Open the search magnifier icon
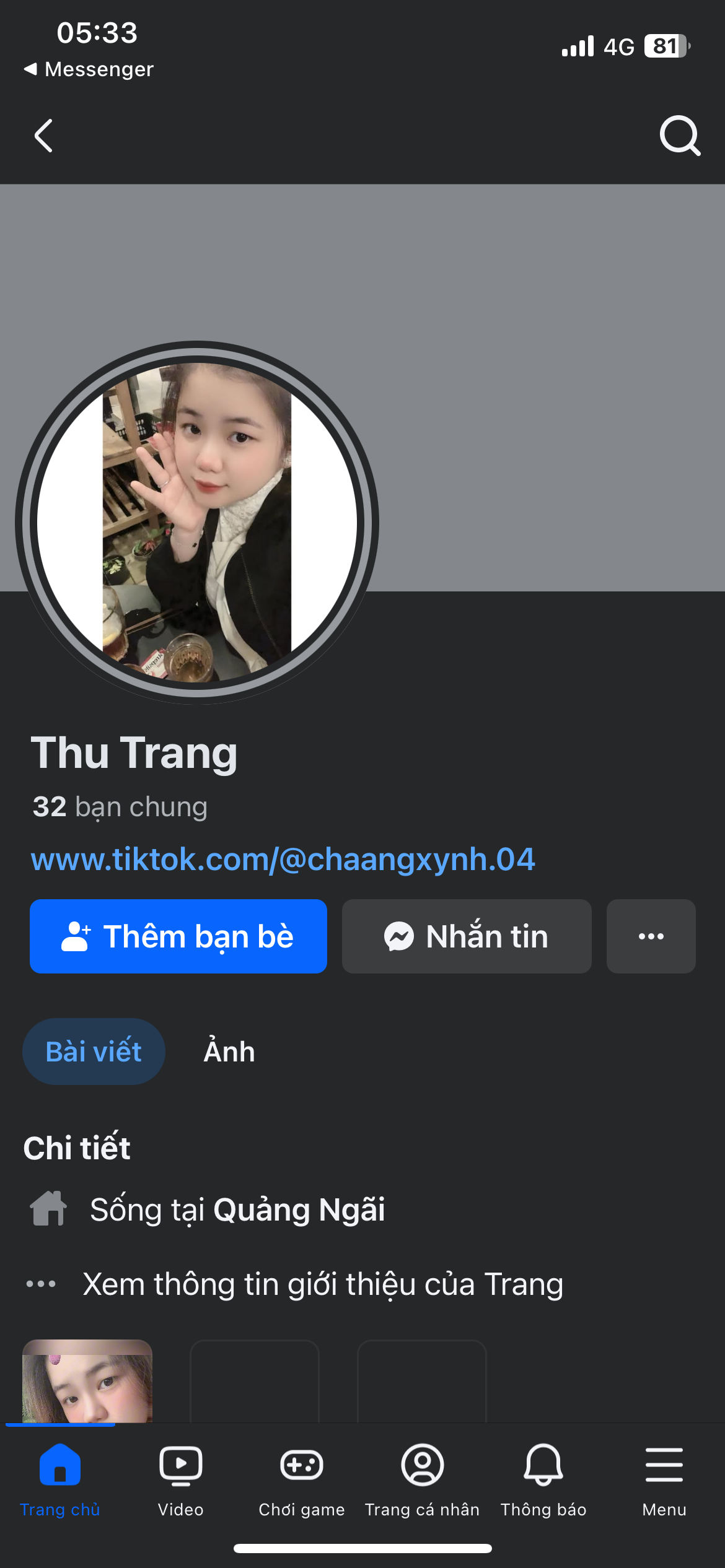725x1568 pixels. 680,136
